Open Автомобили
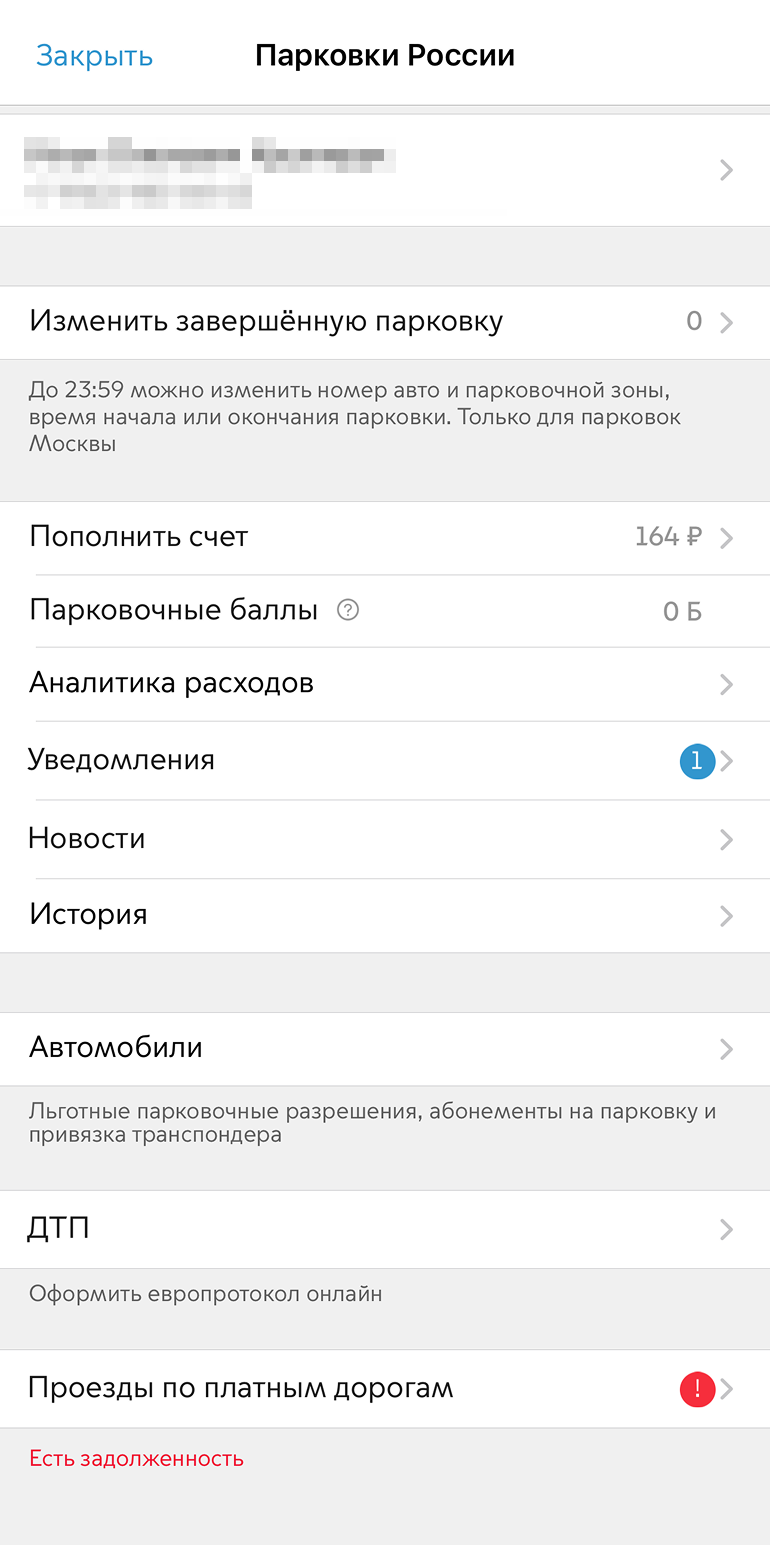770x1545 pixels. [385, 1048]
